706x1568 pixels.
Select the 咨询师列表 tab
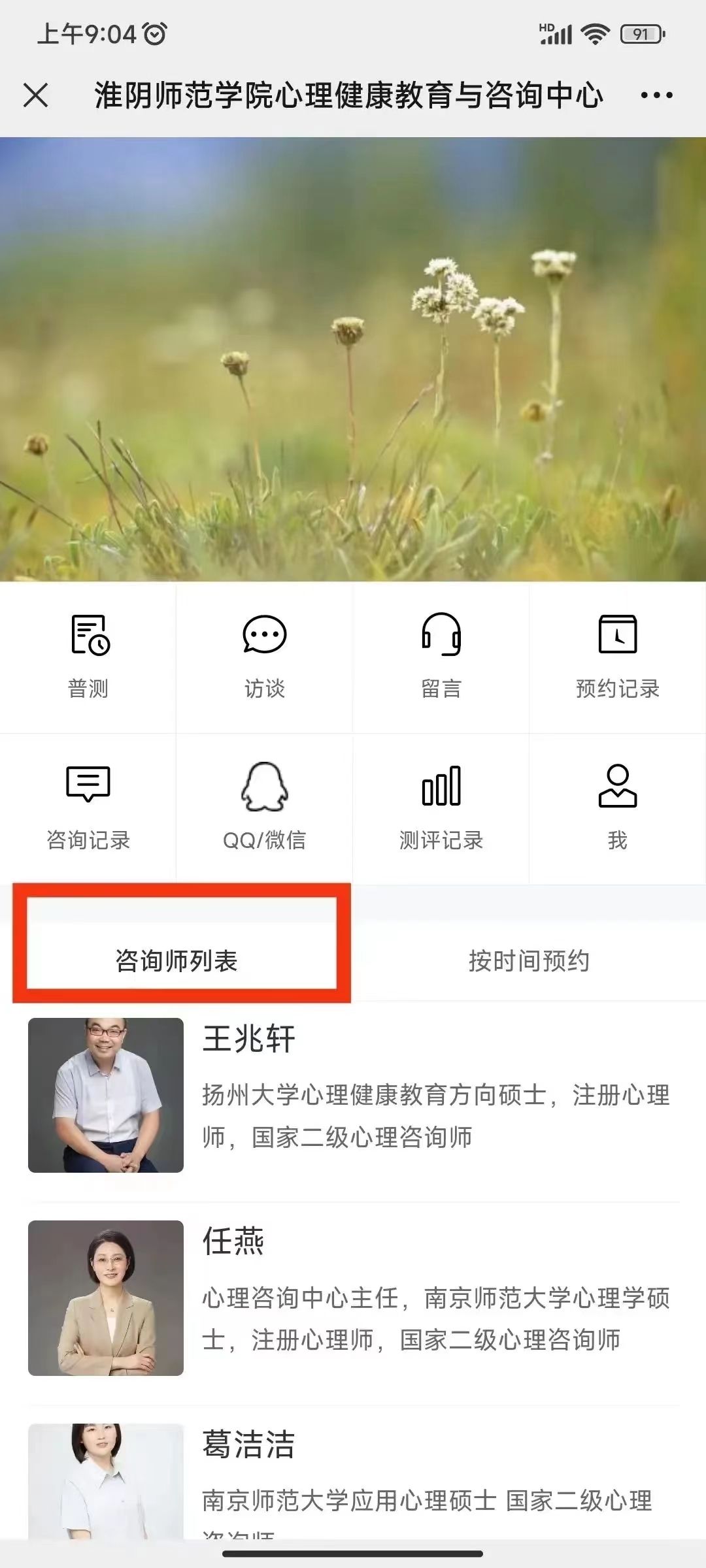point(176,960)
